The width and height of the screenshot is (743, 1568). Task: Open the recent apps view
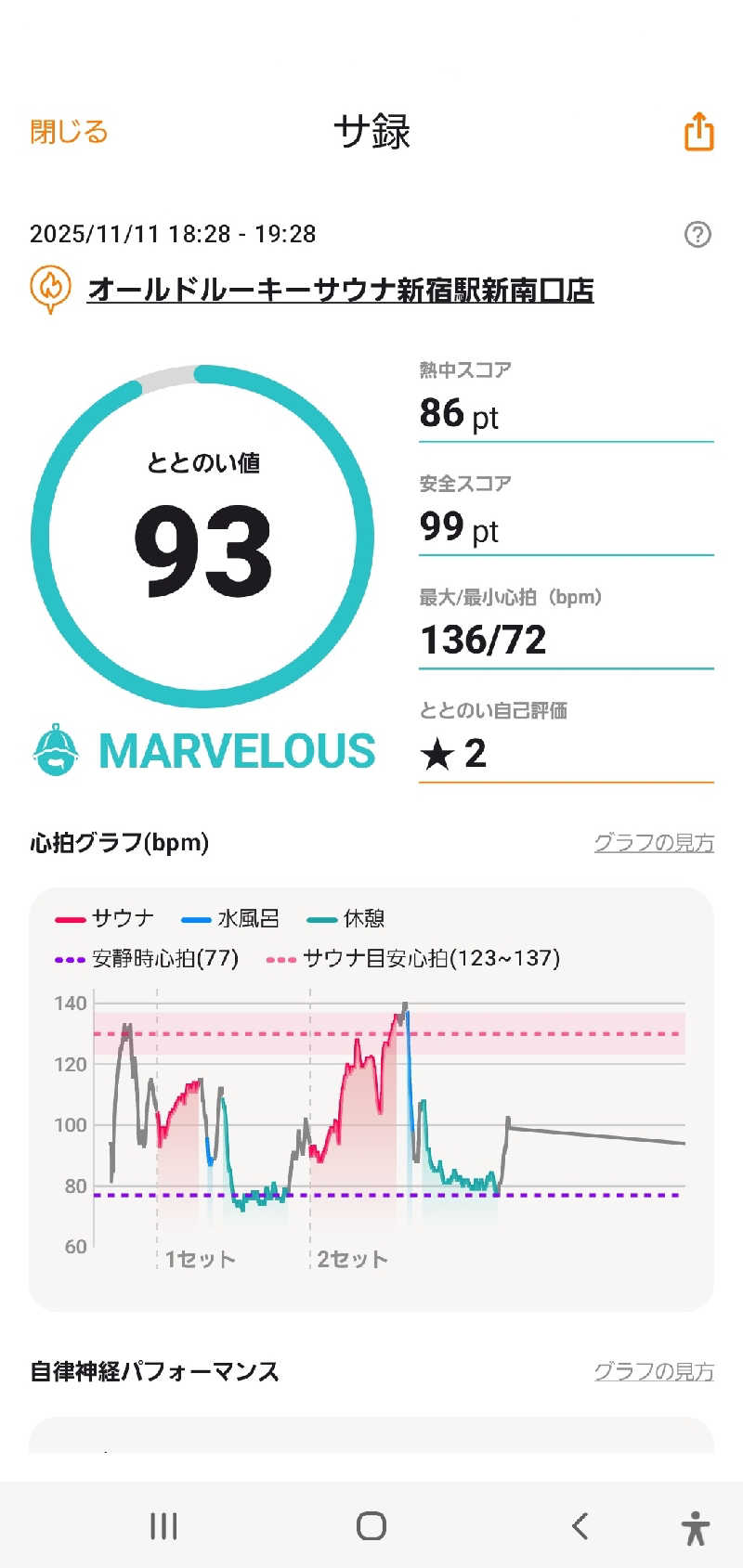tap(163, 1525)
